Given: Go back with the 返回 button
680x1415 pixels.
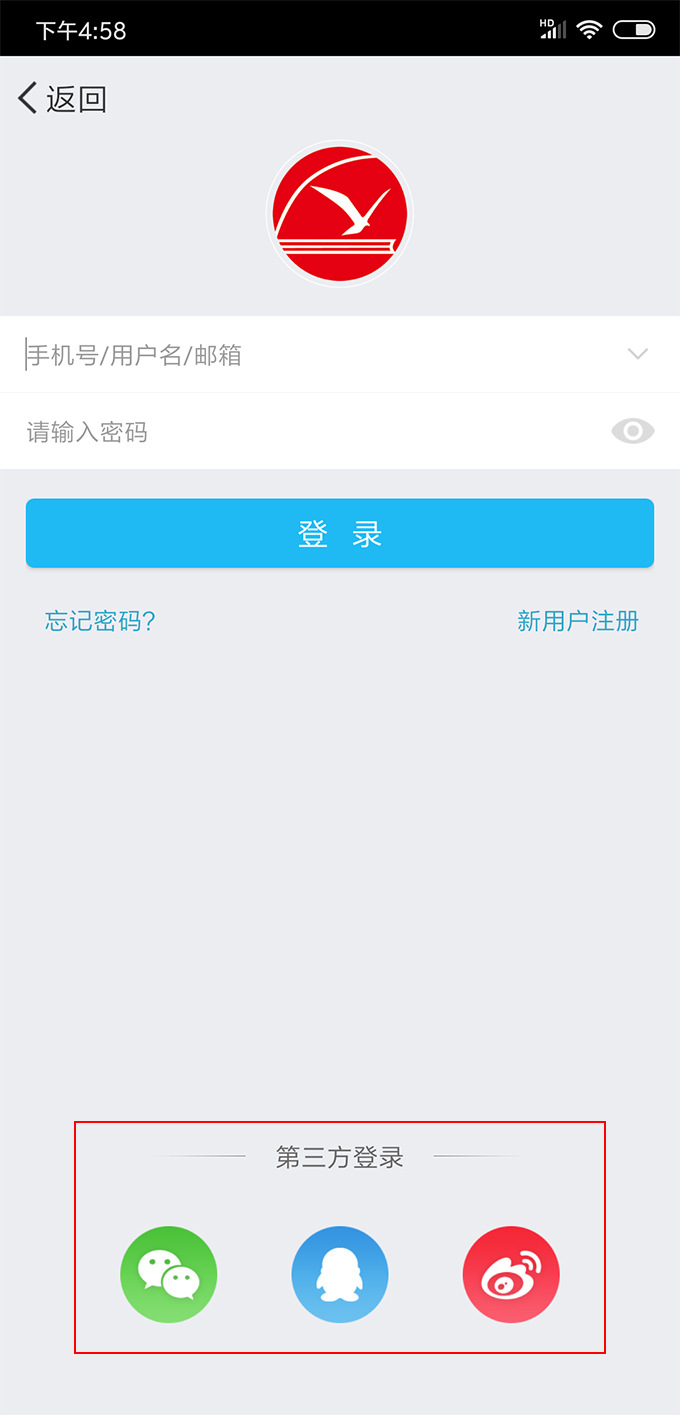Looking at the screenshot, I should coord(62,98).
